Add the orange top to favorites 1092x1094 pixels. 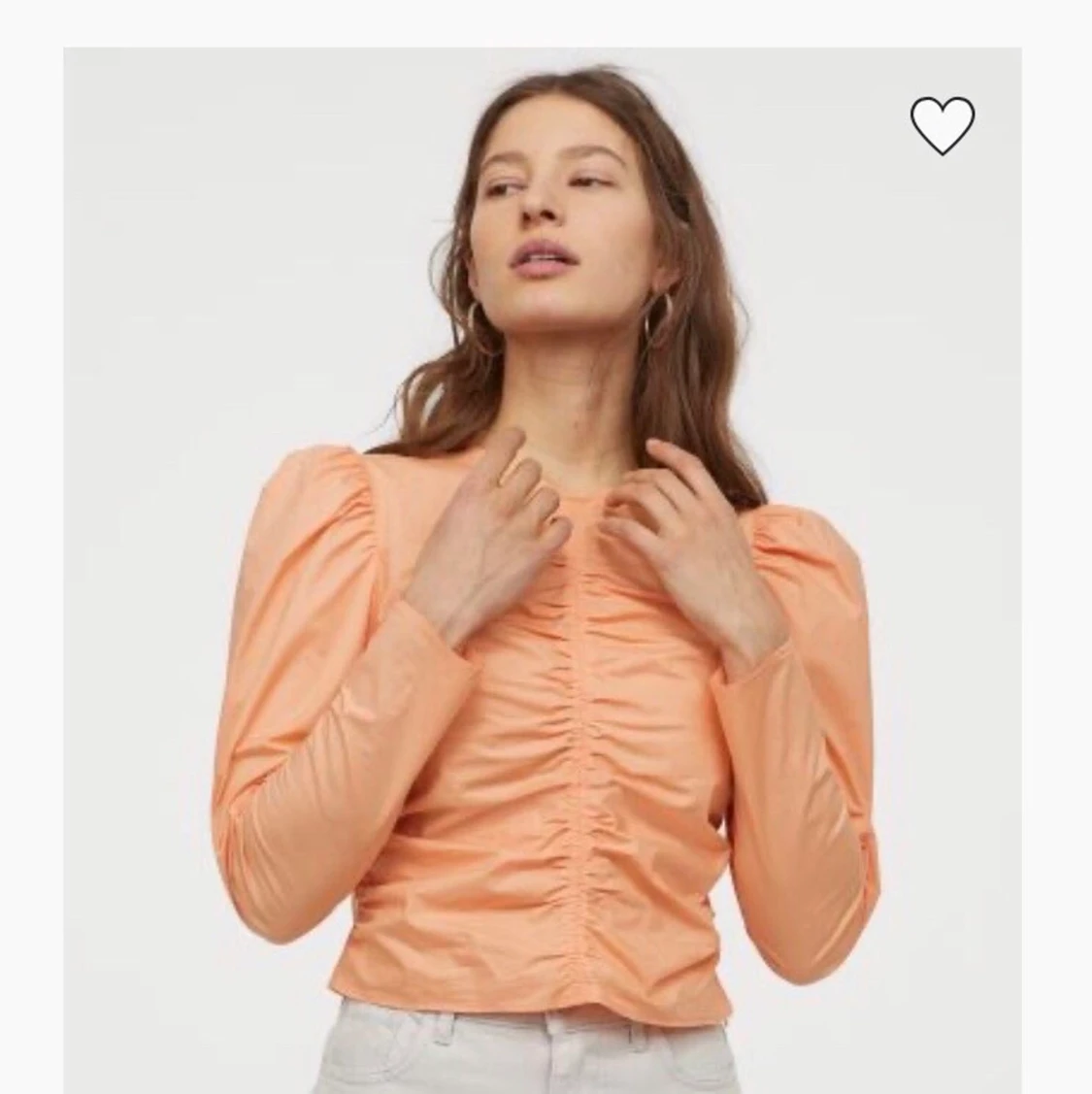click(942, 126)
